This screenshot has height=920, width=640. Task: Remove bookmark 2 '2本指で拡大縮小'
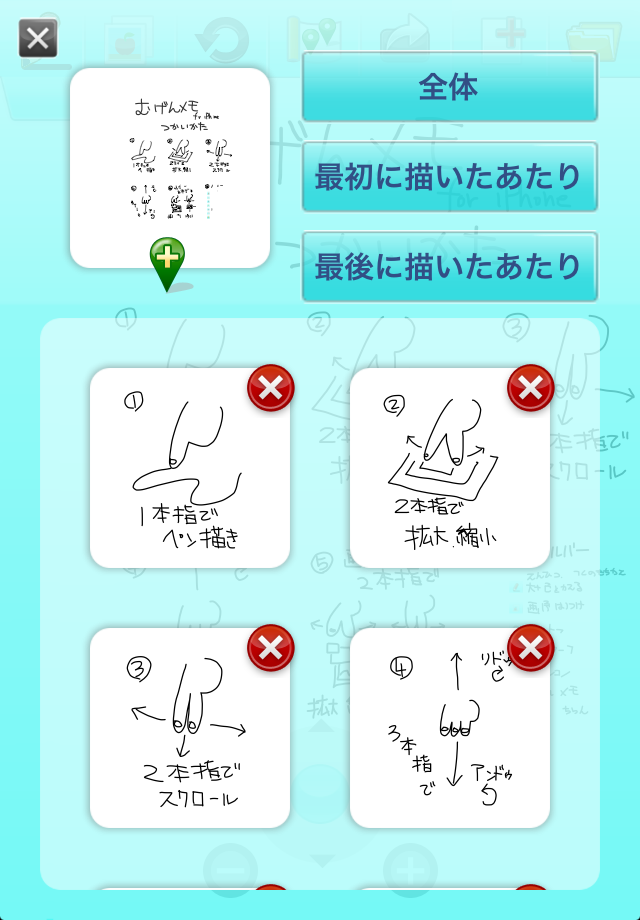[x=530, y=388]
